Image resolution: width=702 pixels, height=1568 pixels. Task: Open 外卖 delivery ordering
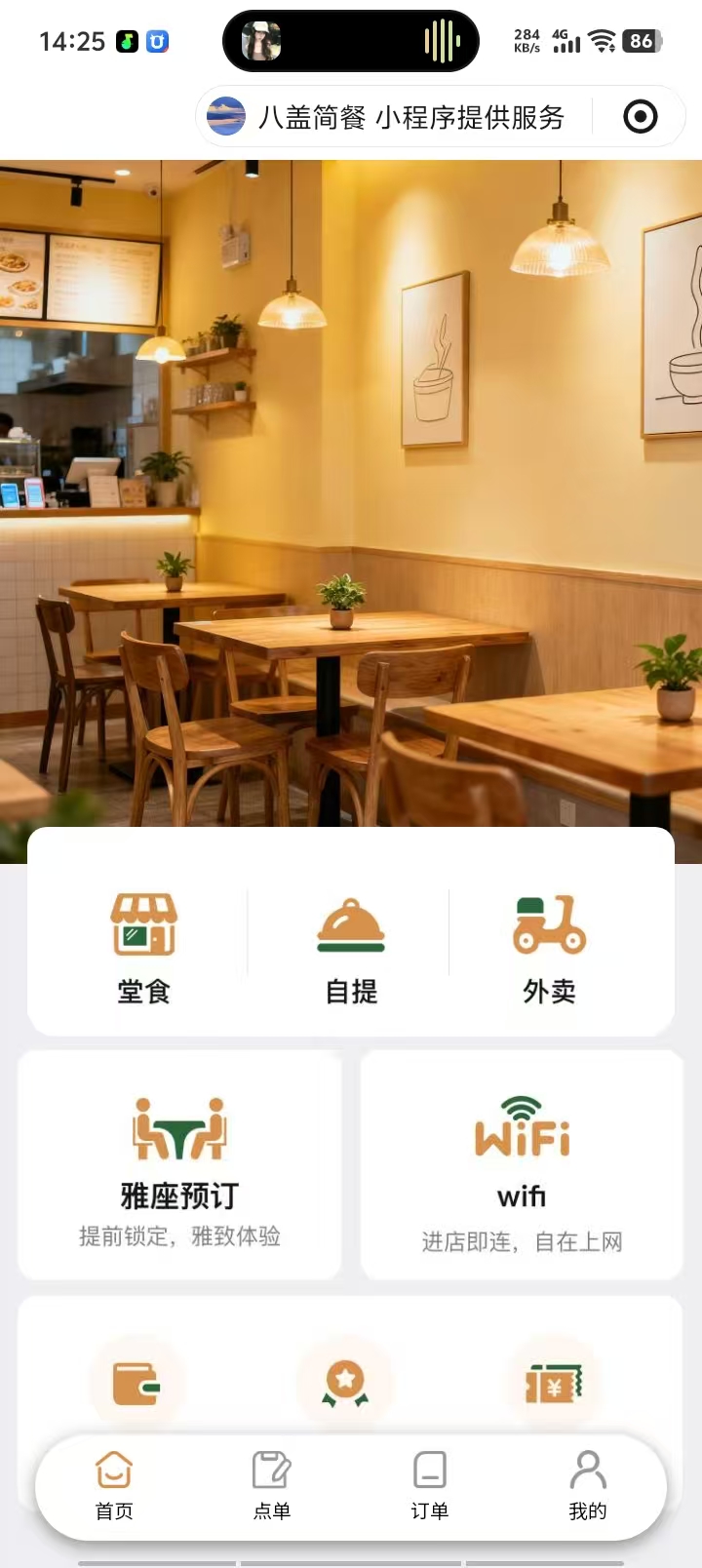(549, 946)
